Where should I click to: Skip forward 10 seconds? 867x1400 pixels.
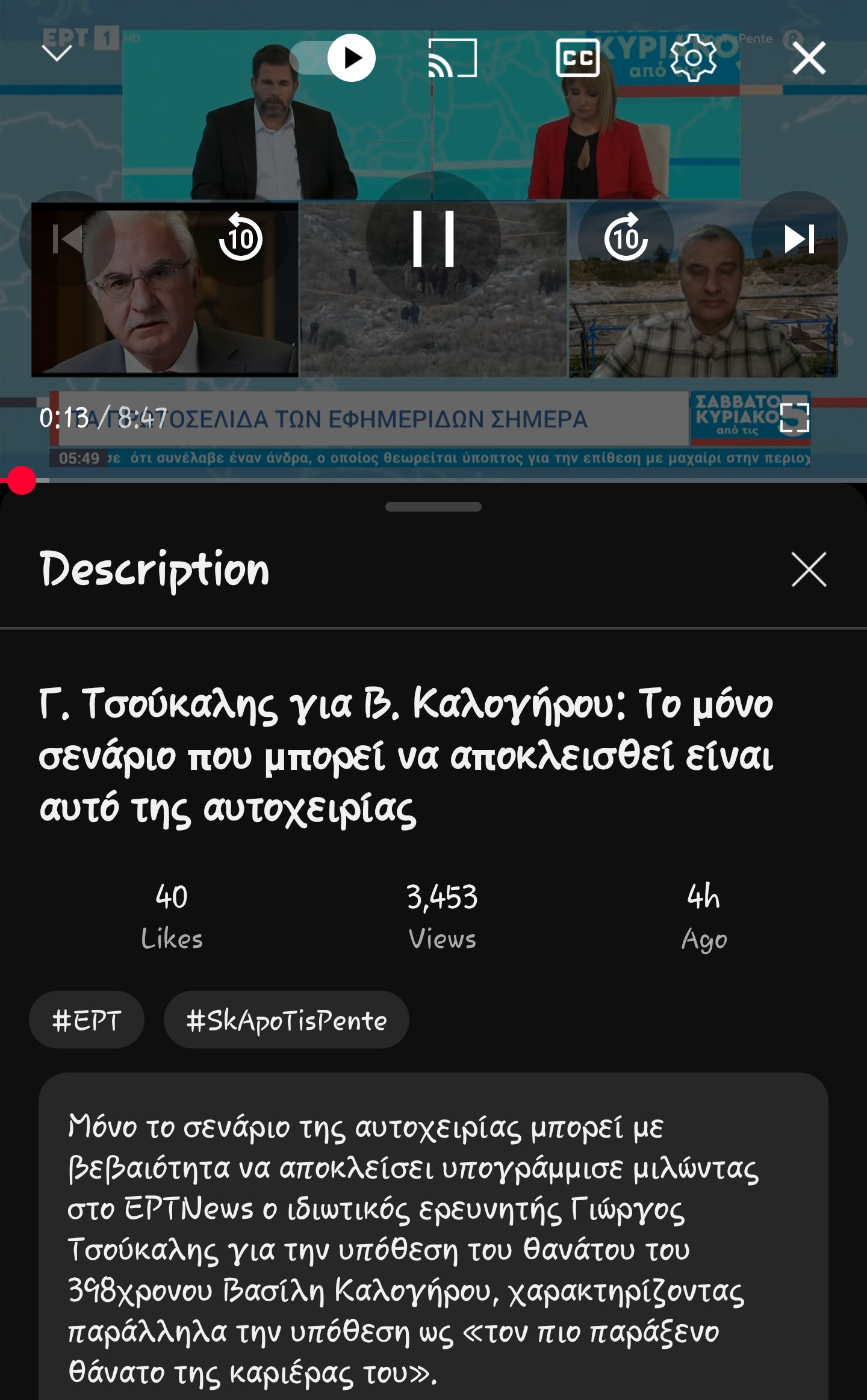click(x=626, y=239)
